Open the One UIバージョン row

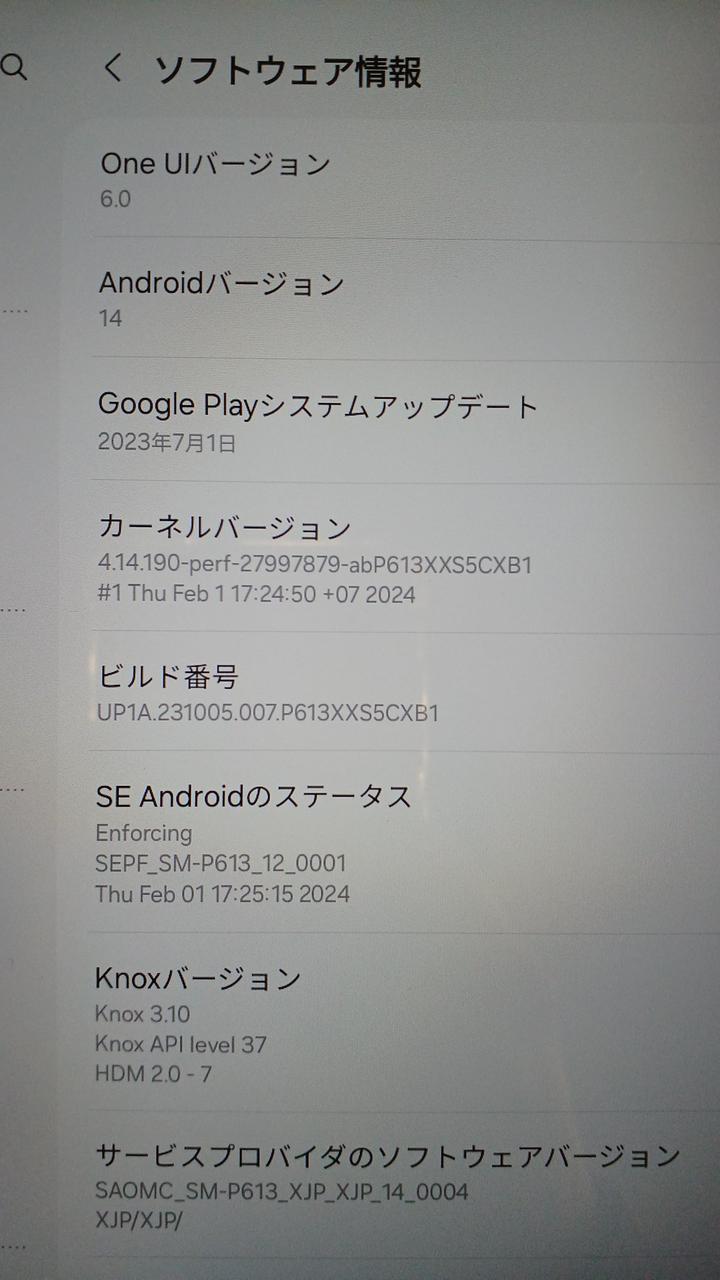400,180
